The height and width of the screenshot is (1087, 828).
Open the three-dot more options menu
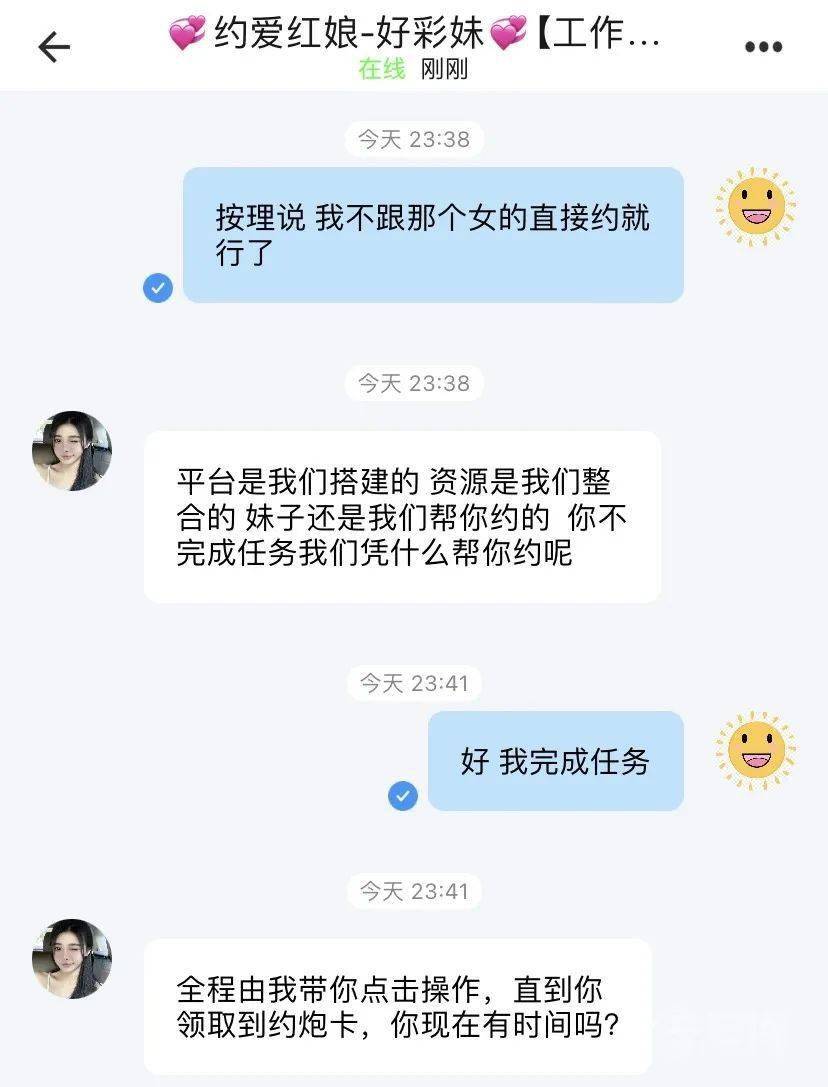pos(763,45)
